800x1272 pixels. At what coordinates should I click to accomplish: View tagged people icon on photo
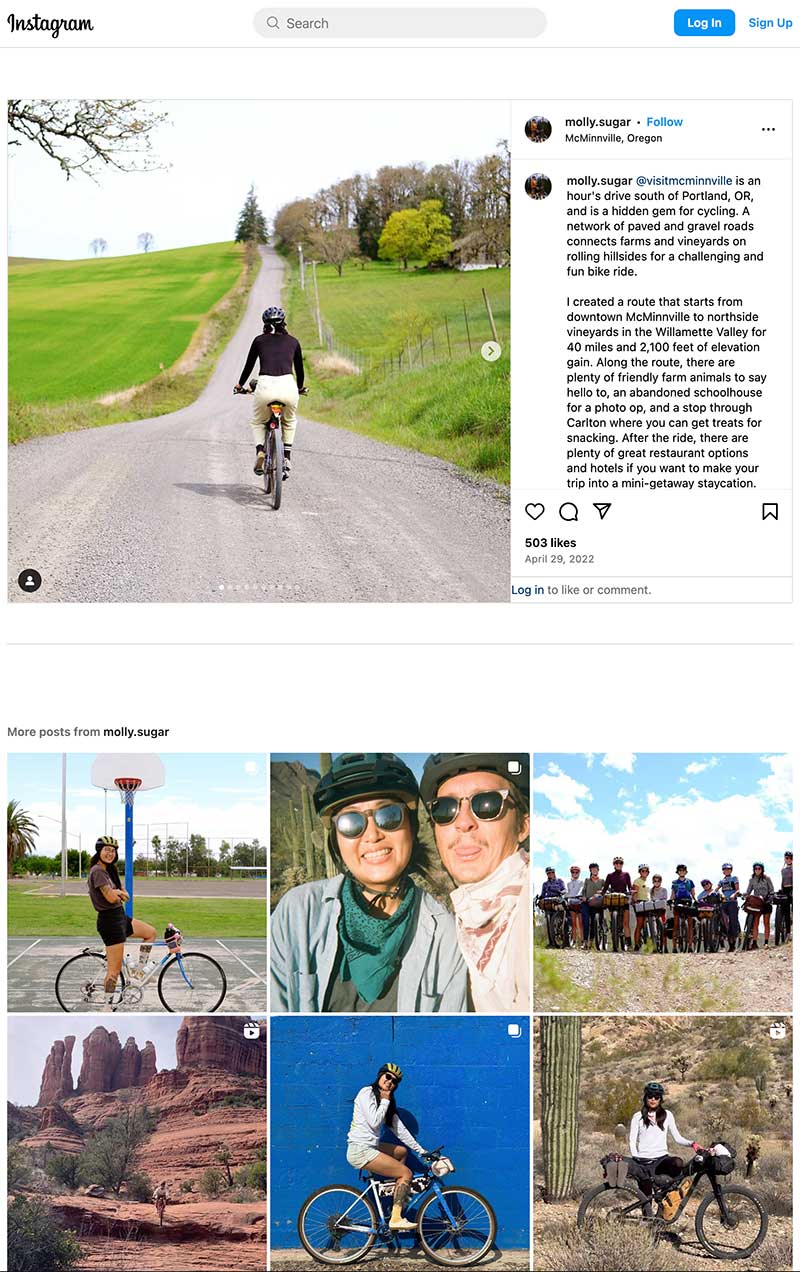pyautogui.click(x=30, y=580)
